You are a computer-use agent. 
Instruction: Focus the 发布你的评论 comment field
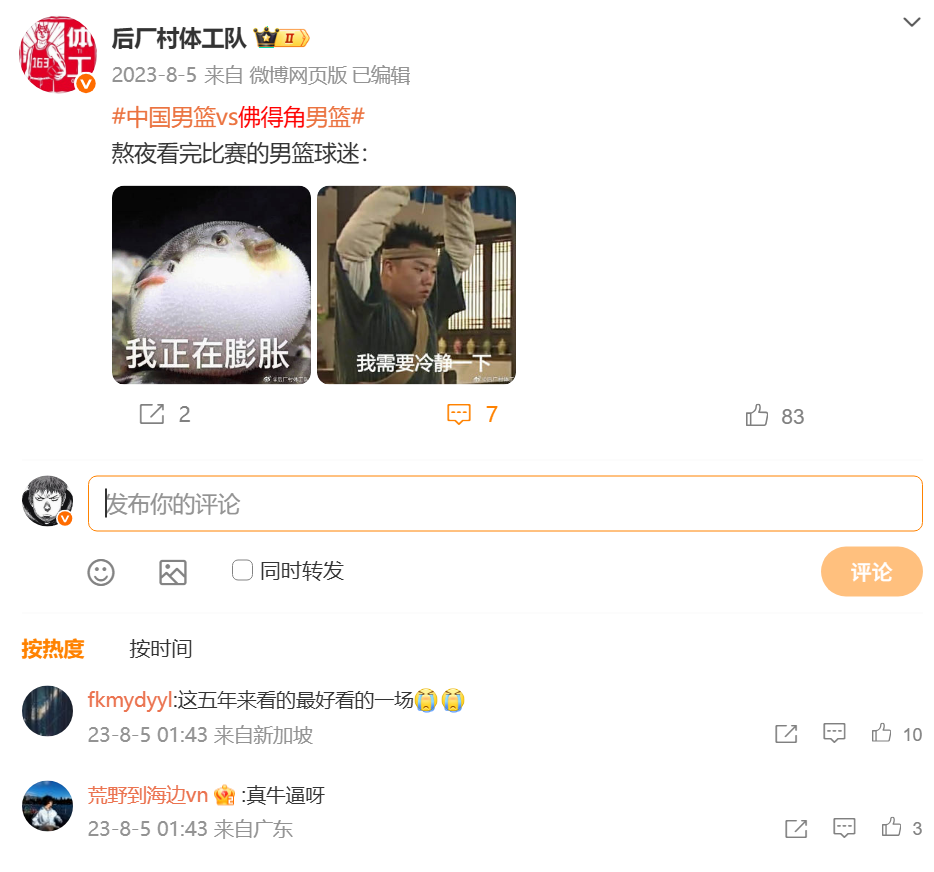click(x=505, y=503)
